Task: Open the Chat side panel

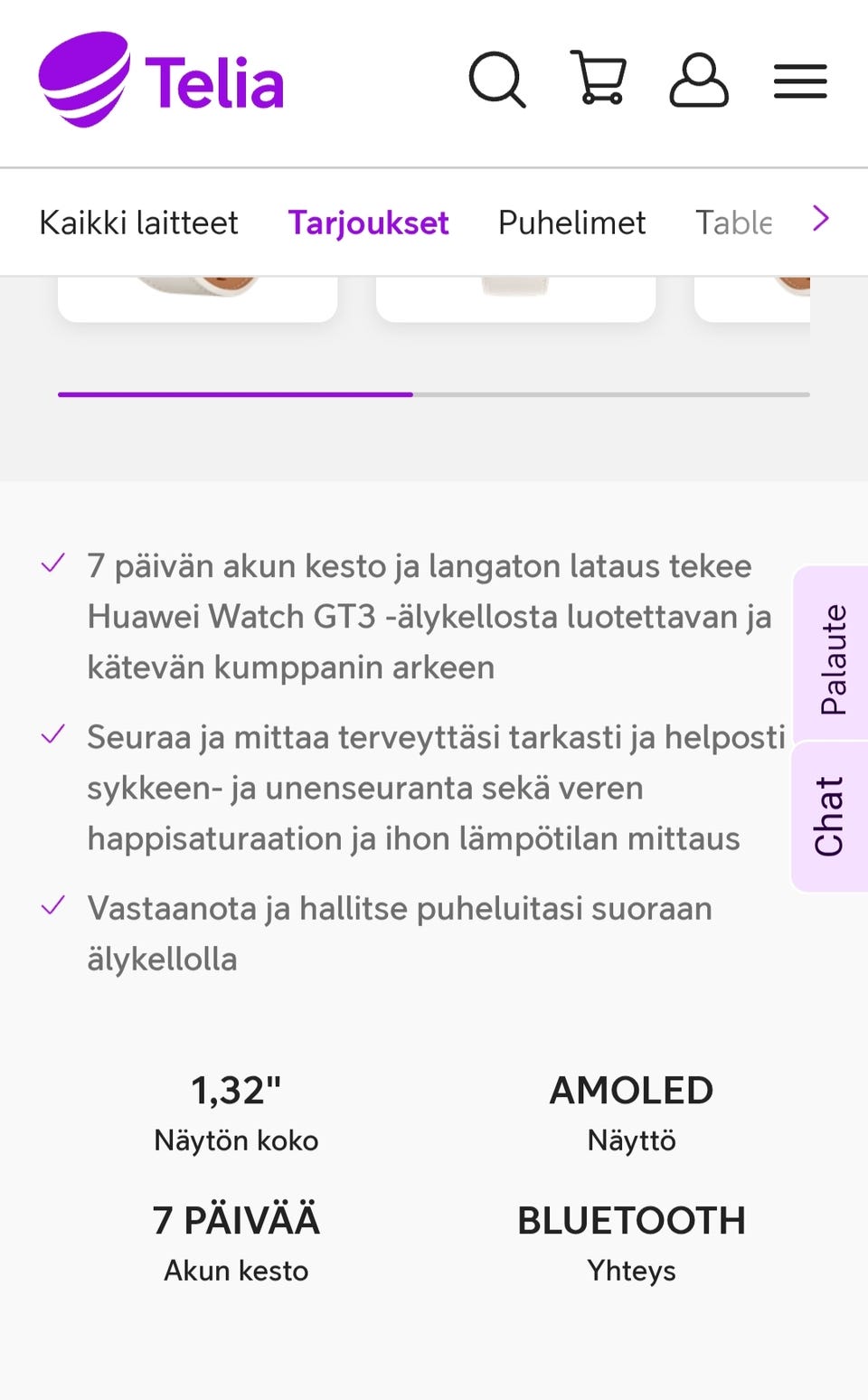Action: coord(828,812)
